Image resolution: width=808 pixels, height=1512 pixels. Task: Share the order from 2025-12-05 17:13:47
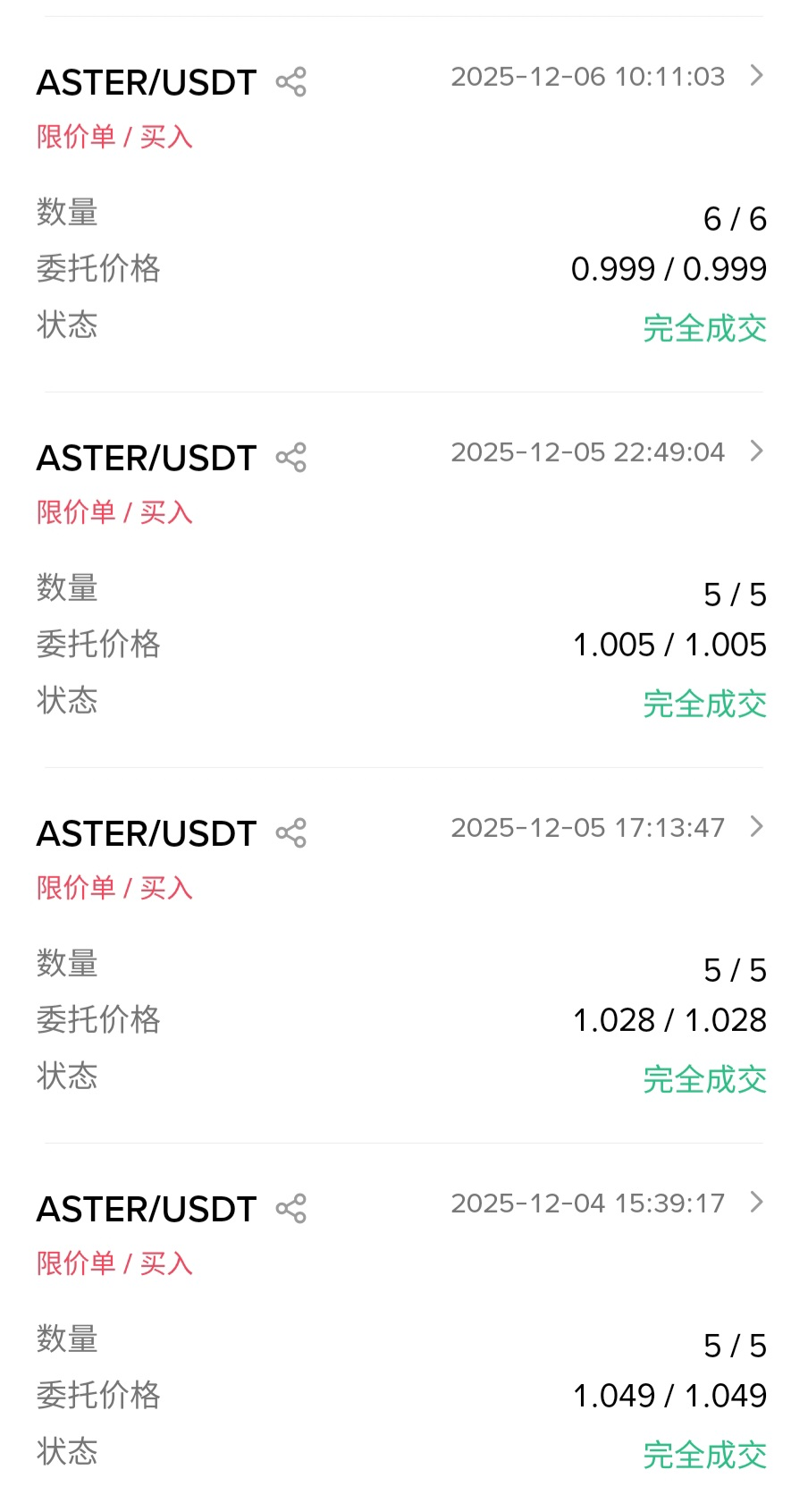pyautogui.click(x=291, y=833)
